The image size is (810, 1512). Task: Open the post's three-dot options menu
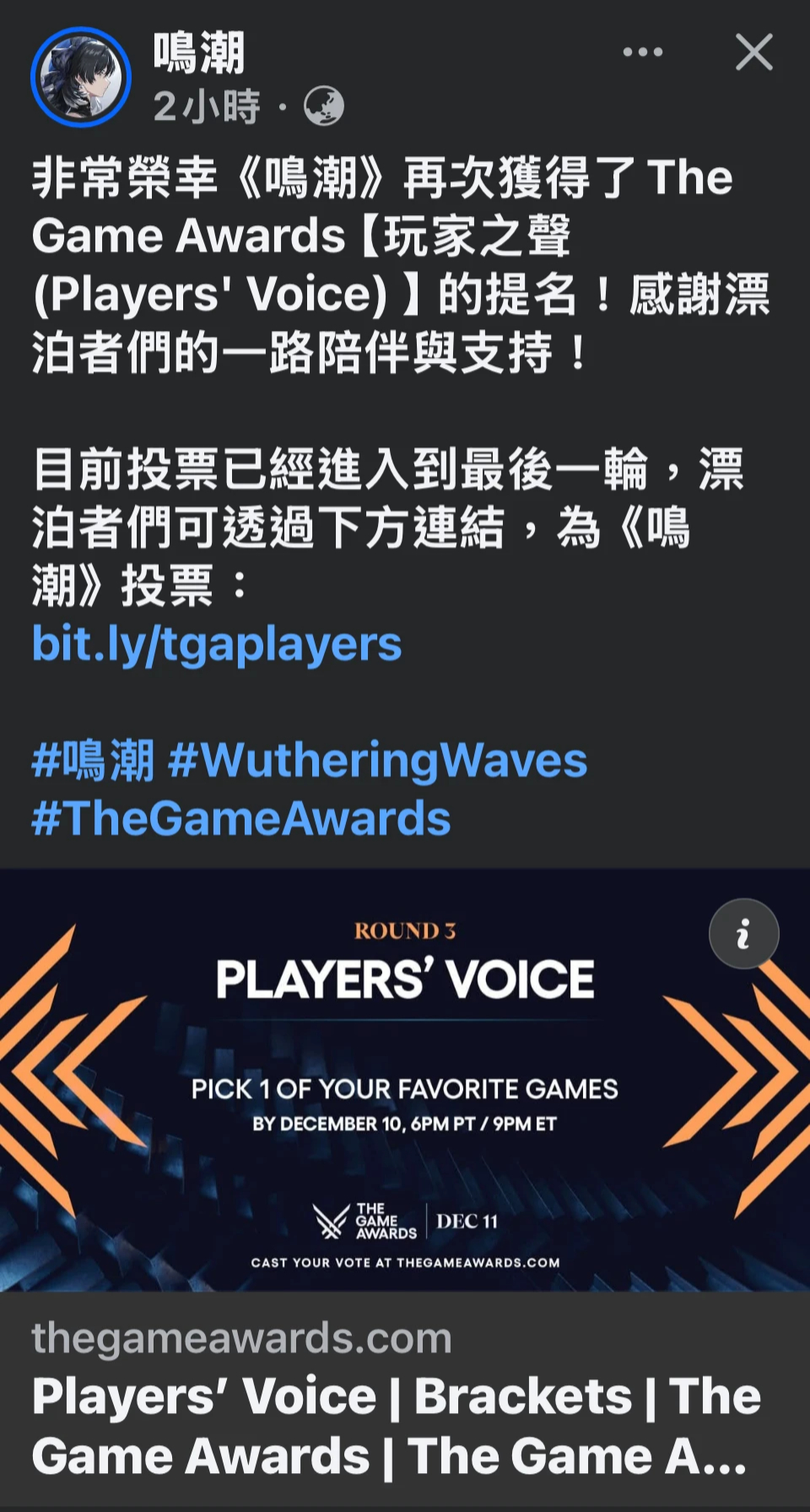(x=643, y=52)
